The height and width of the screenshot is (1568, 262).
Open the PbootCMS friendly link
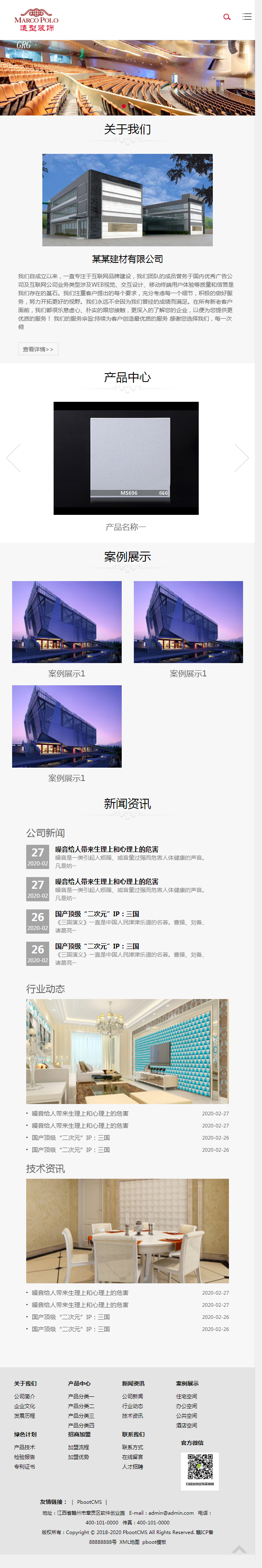(89, 1502)
